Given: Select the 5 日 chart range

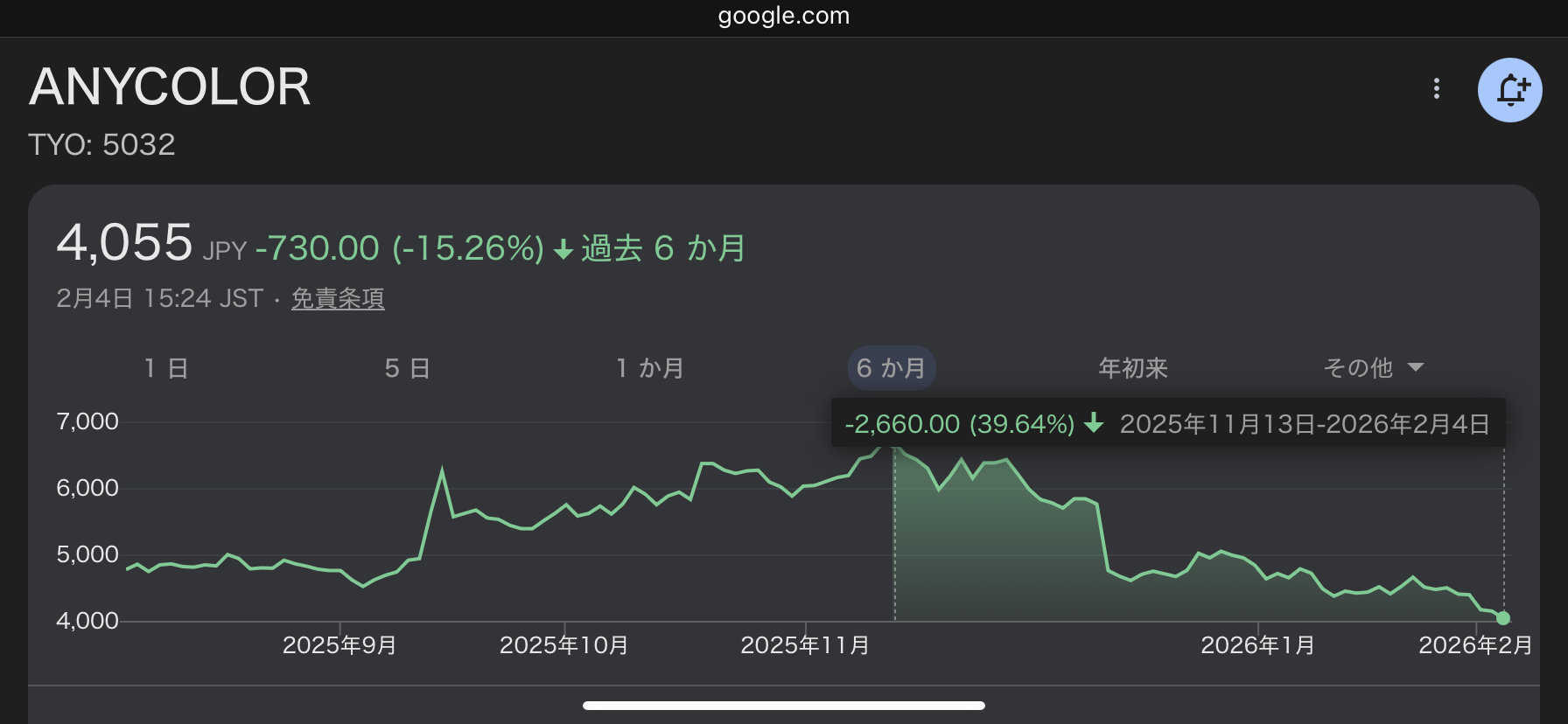Looking at the screenshot, I should (408, 368).
